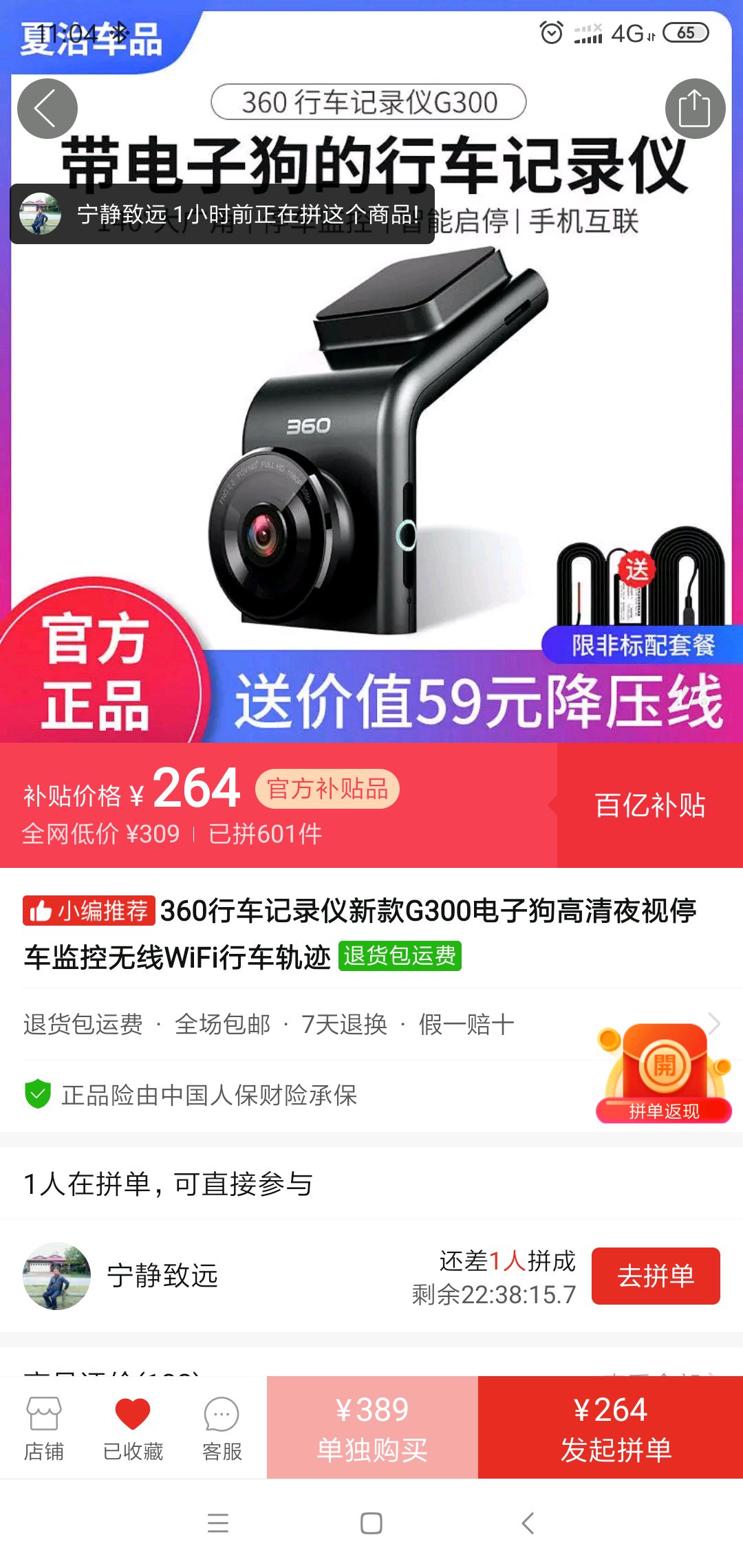Viewport: 743px width, 1568px height.
Task: Share this product via top-right icon
Action: tap(695, 109)
